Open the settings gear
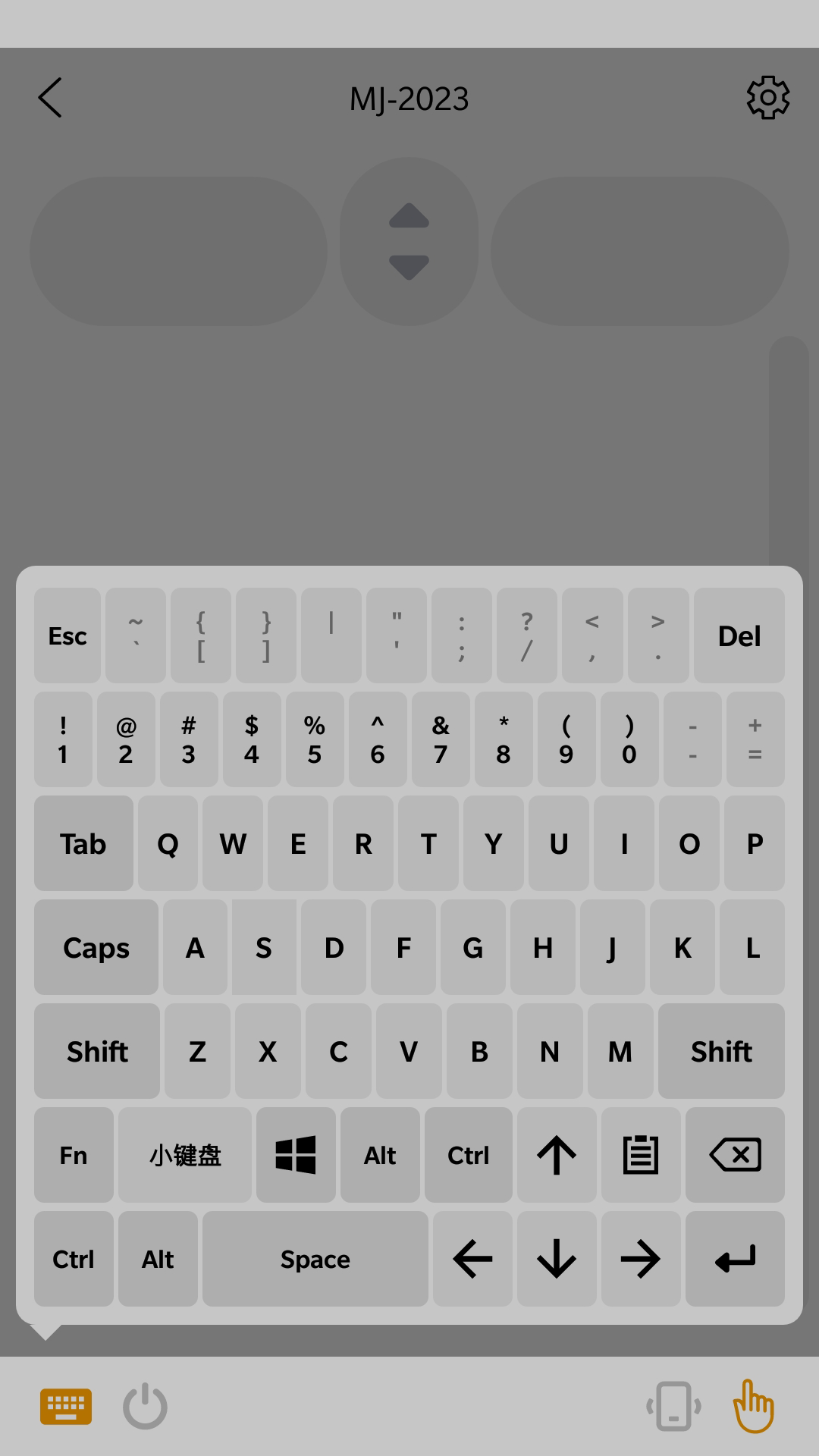Viewport: 819px width, 1456px height. click(x=767, y=98)
